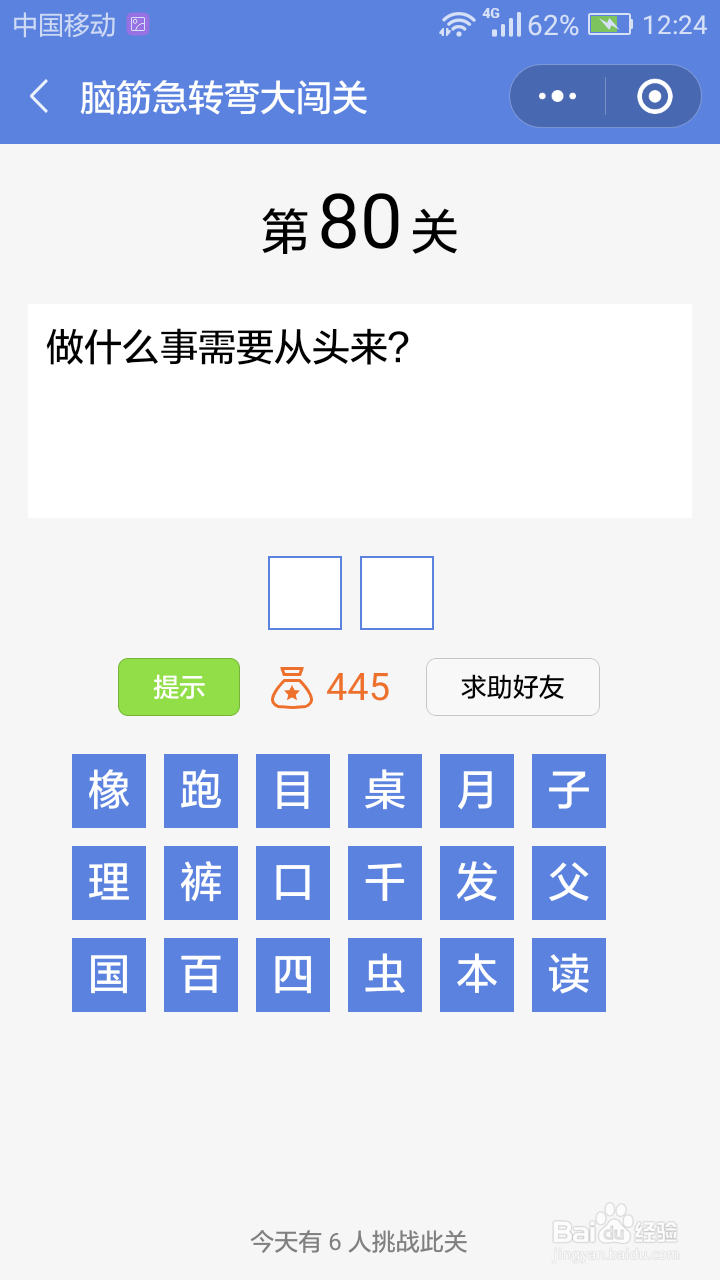Viewport: 720px width, 1280px height.
Task: Select the character tile 橡
Action: tap(108, 791)
